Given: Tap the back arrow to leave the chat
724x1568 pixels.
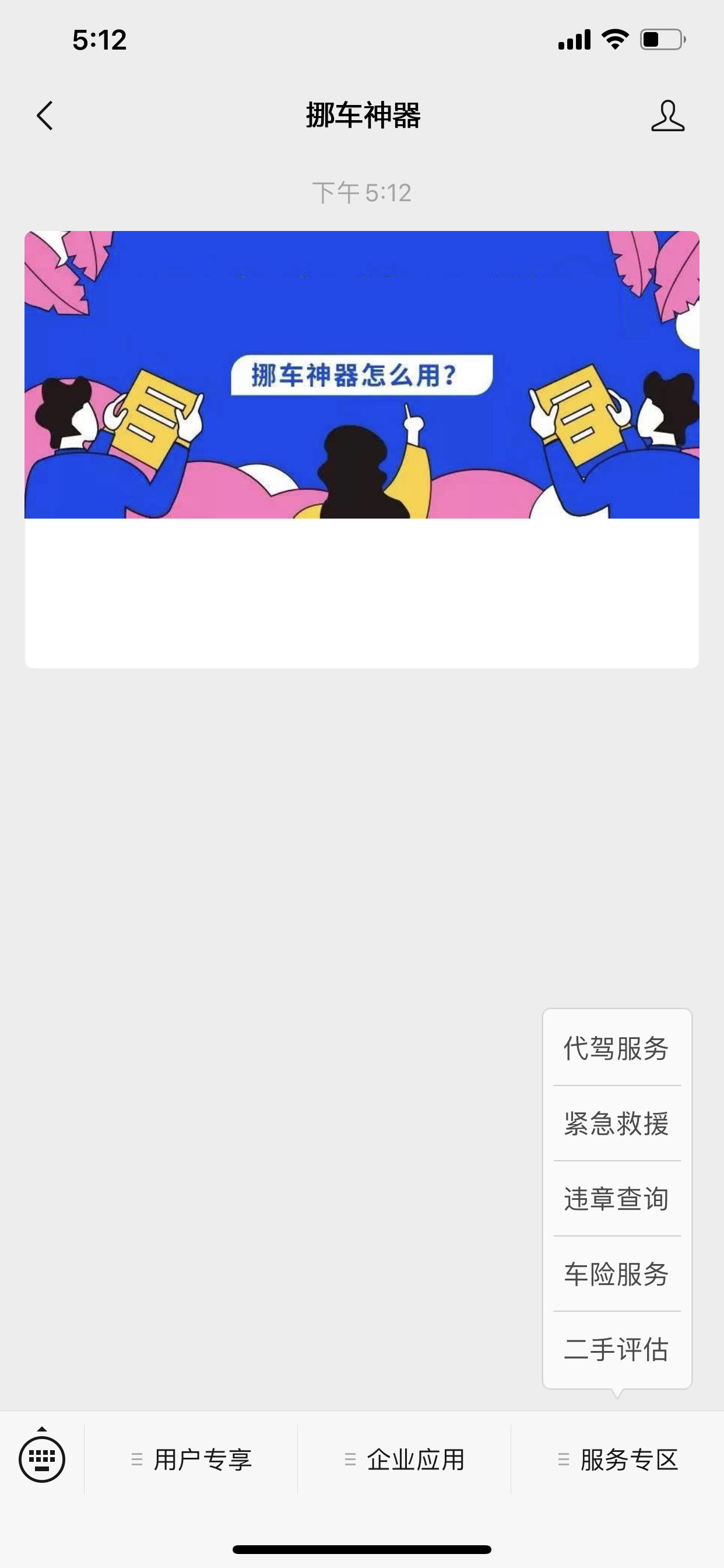Looking at the screenshot, I should pyautogui.click(x=44, y=116).
